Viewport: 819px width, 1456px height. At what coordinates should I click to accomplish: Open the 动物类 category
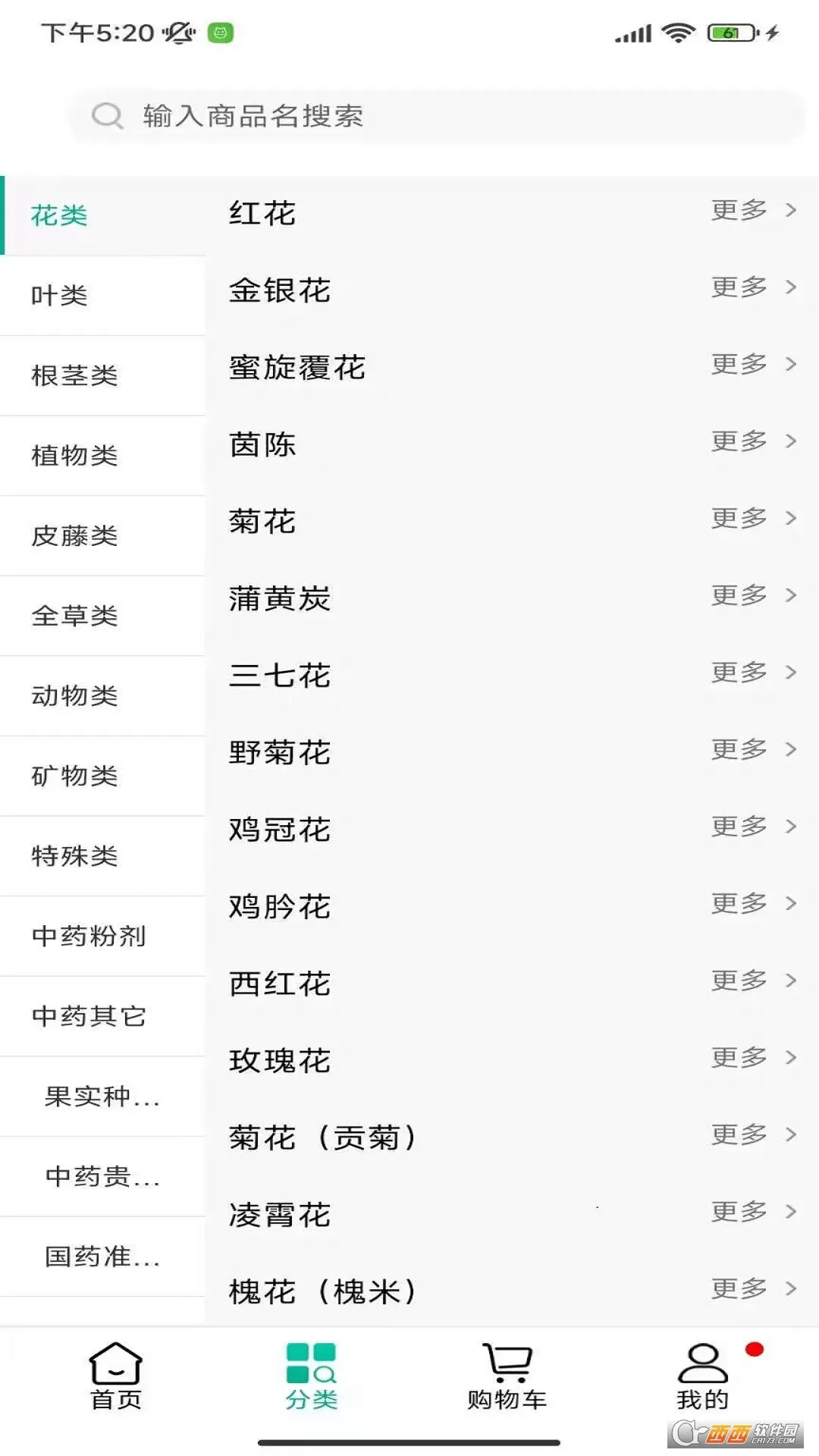click(102, 696)
